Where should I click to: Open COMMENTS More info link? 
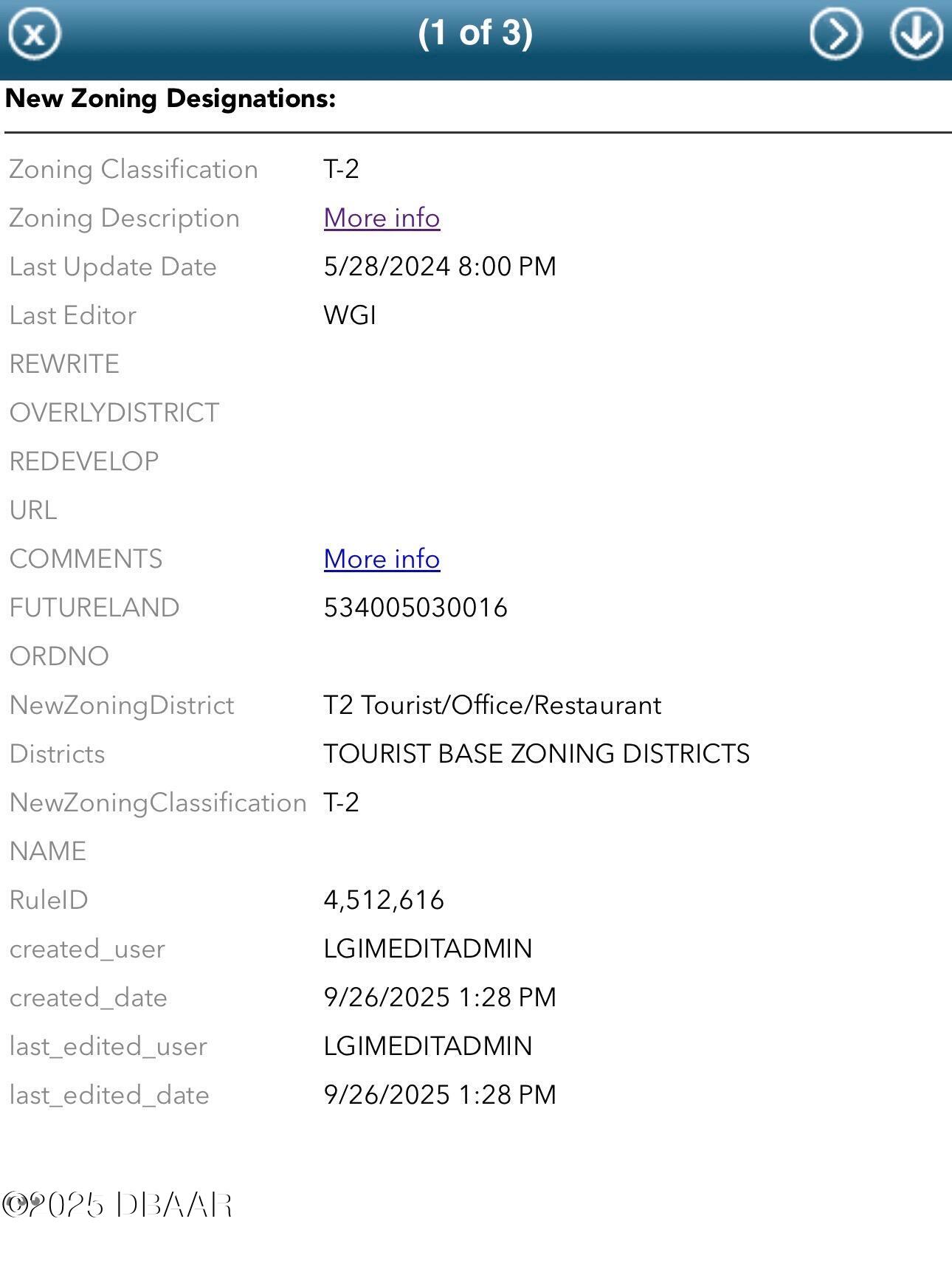[x=382, y=559]
